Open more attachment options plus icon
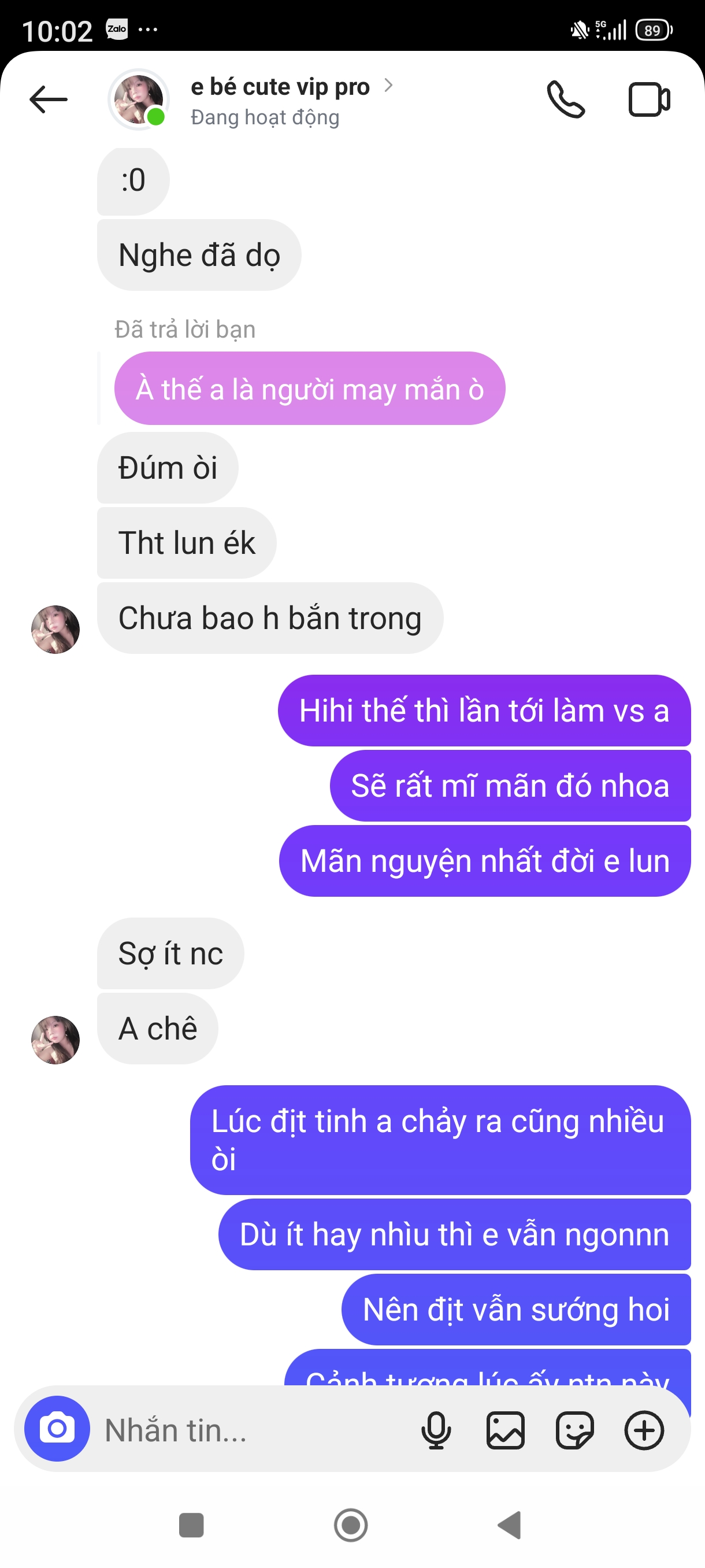 [x=644, y=1430]
